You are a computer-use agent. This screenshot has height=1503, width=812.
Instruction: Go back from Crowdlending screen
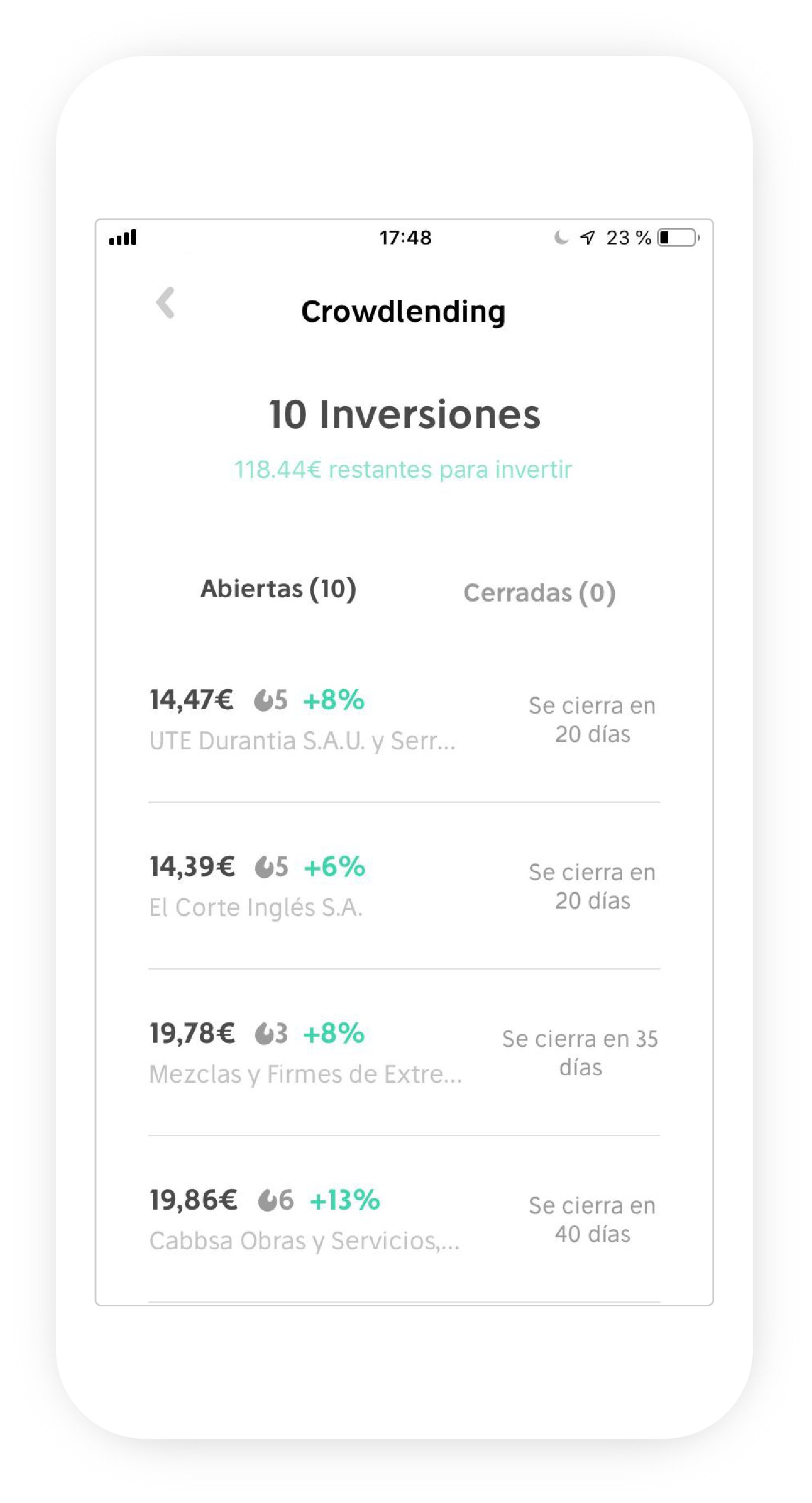pyautogui.click(x=166, y=303)
